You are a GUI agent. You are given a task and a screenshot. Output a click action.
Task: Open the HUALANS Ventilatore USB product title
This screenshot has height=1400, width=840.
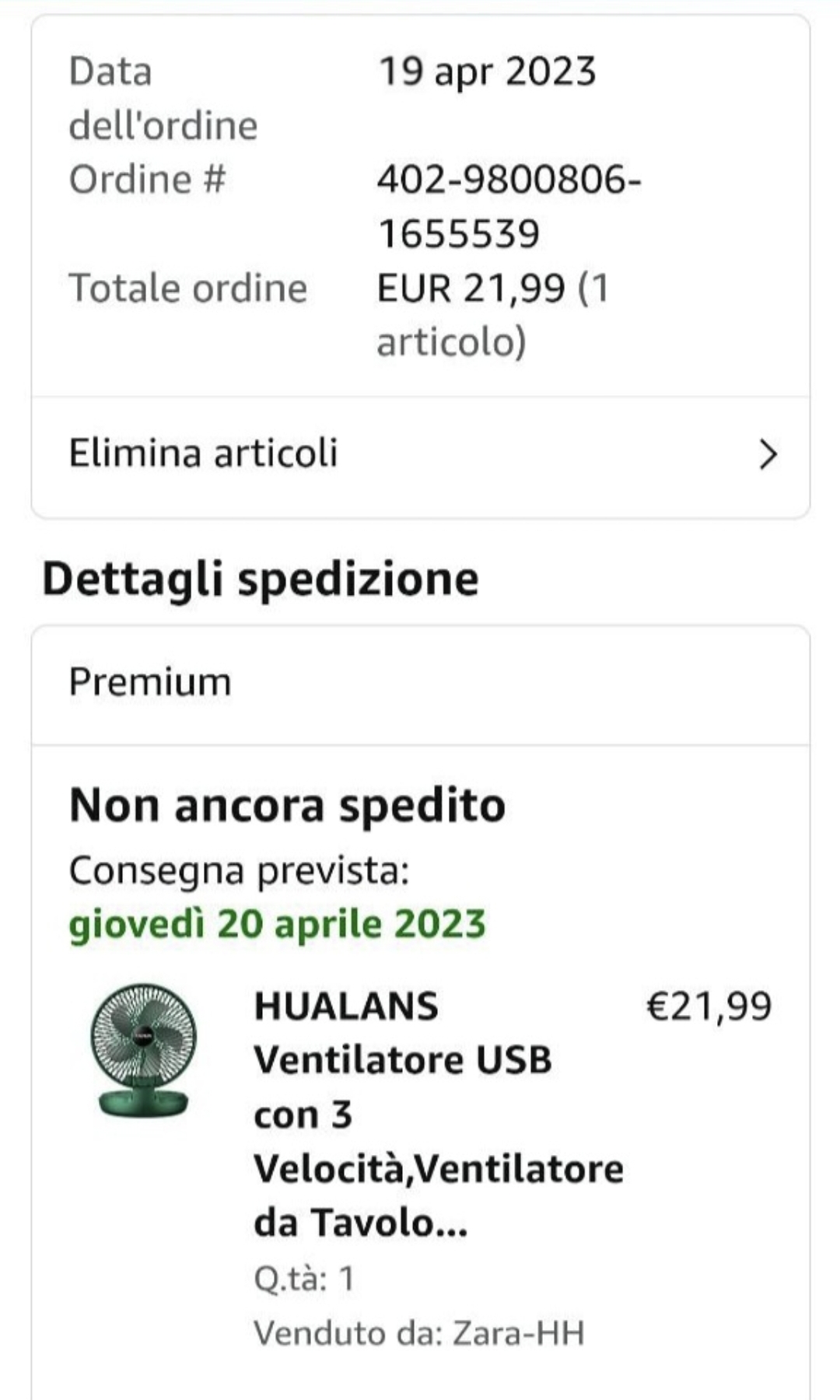coord(439,1114)
